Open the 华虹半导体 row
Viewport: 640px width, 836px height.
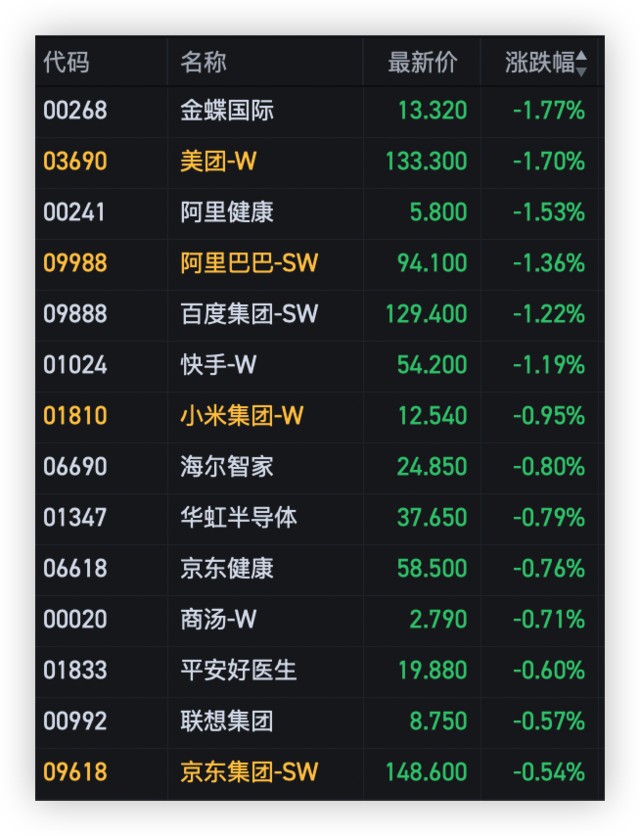click(238, 518)
